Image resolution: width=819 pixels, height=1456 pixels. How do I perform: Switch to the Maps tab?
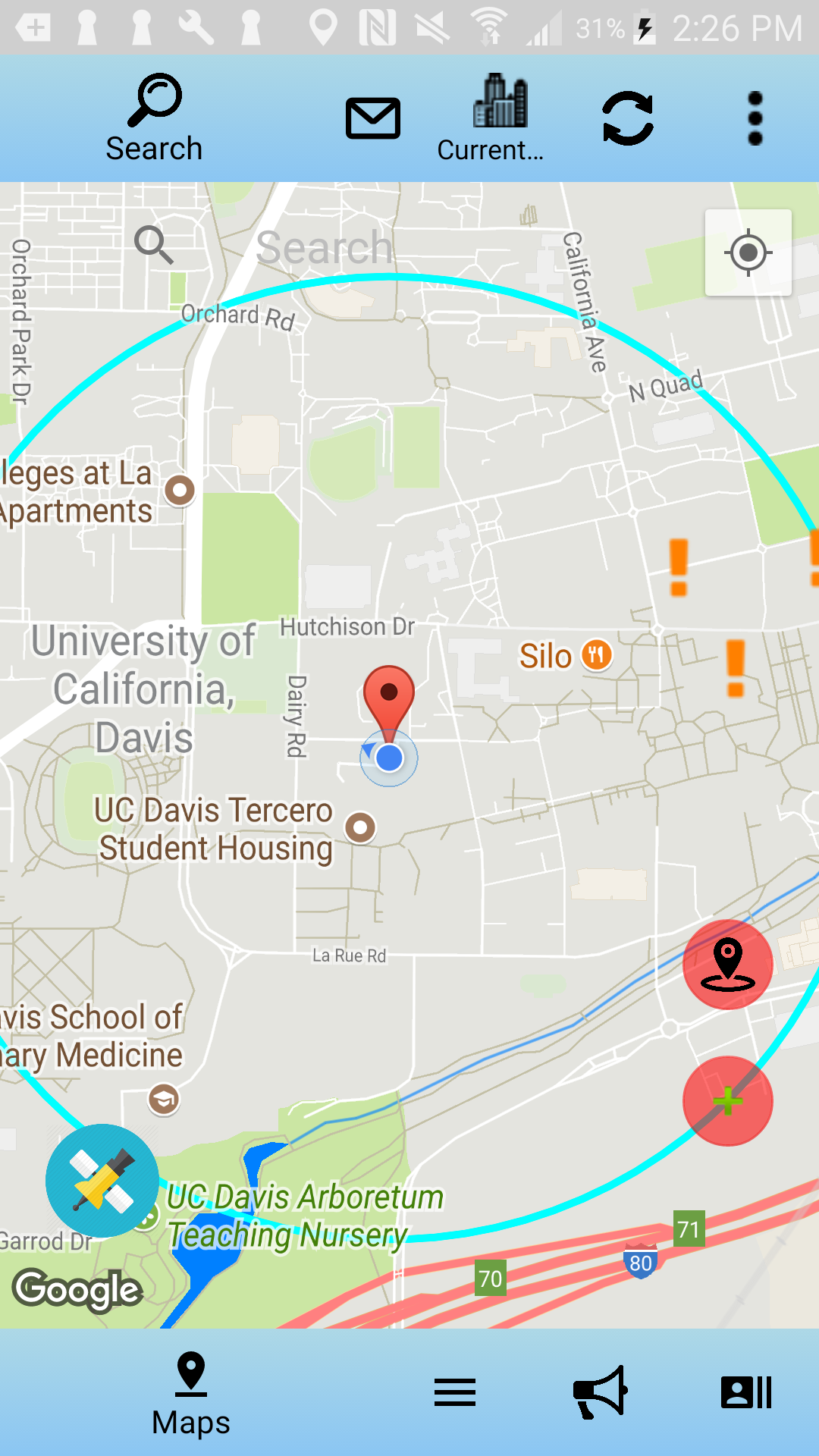point(191,1393)
